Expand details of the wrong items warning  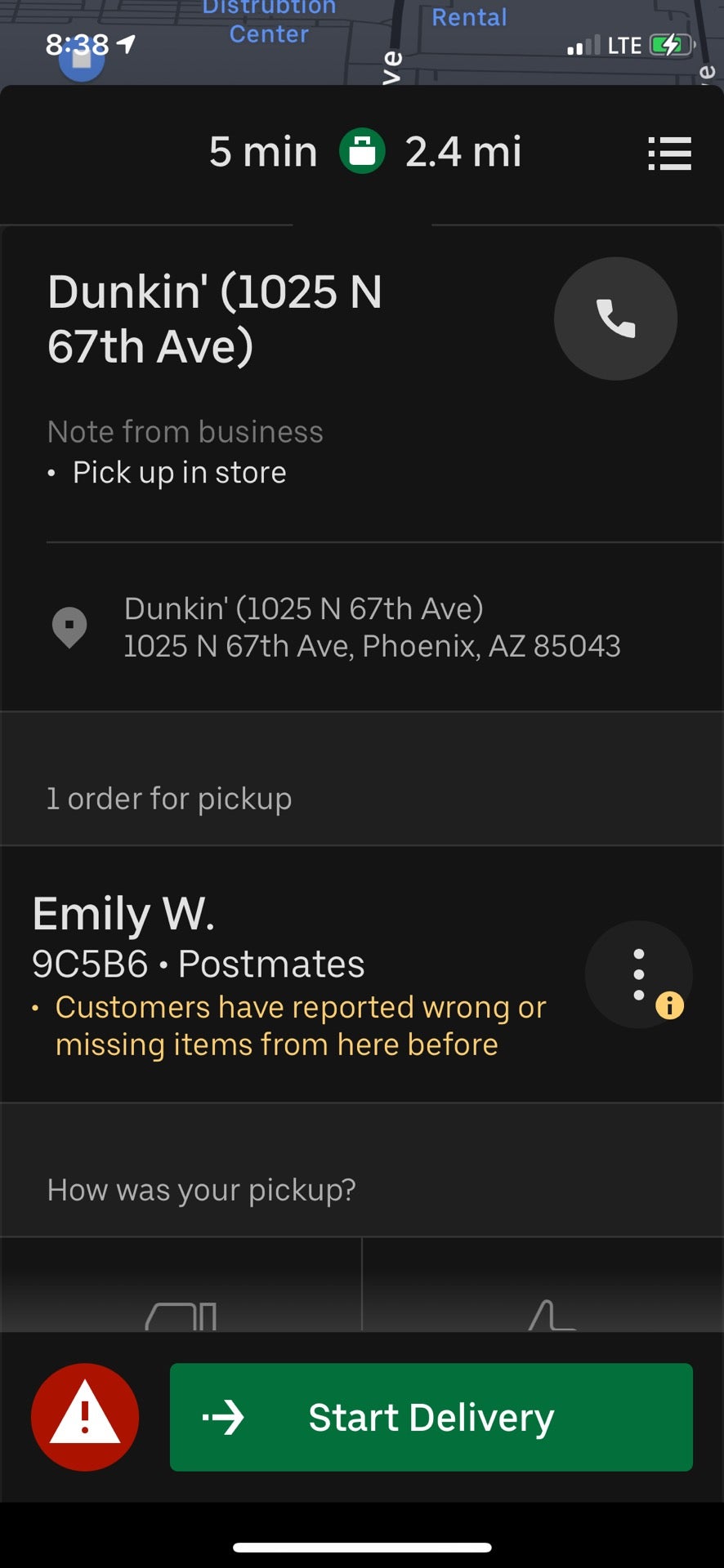300,1025
